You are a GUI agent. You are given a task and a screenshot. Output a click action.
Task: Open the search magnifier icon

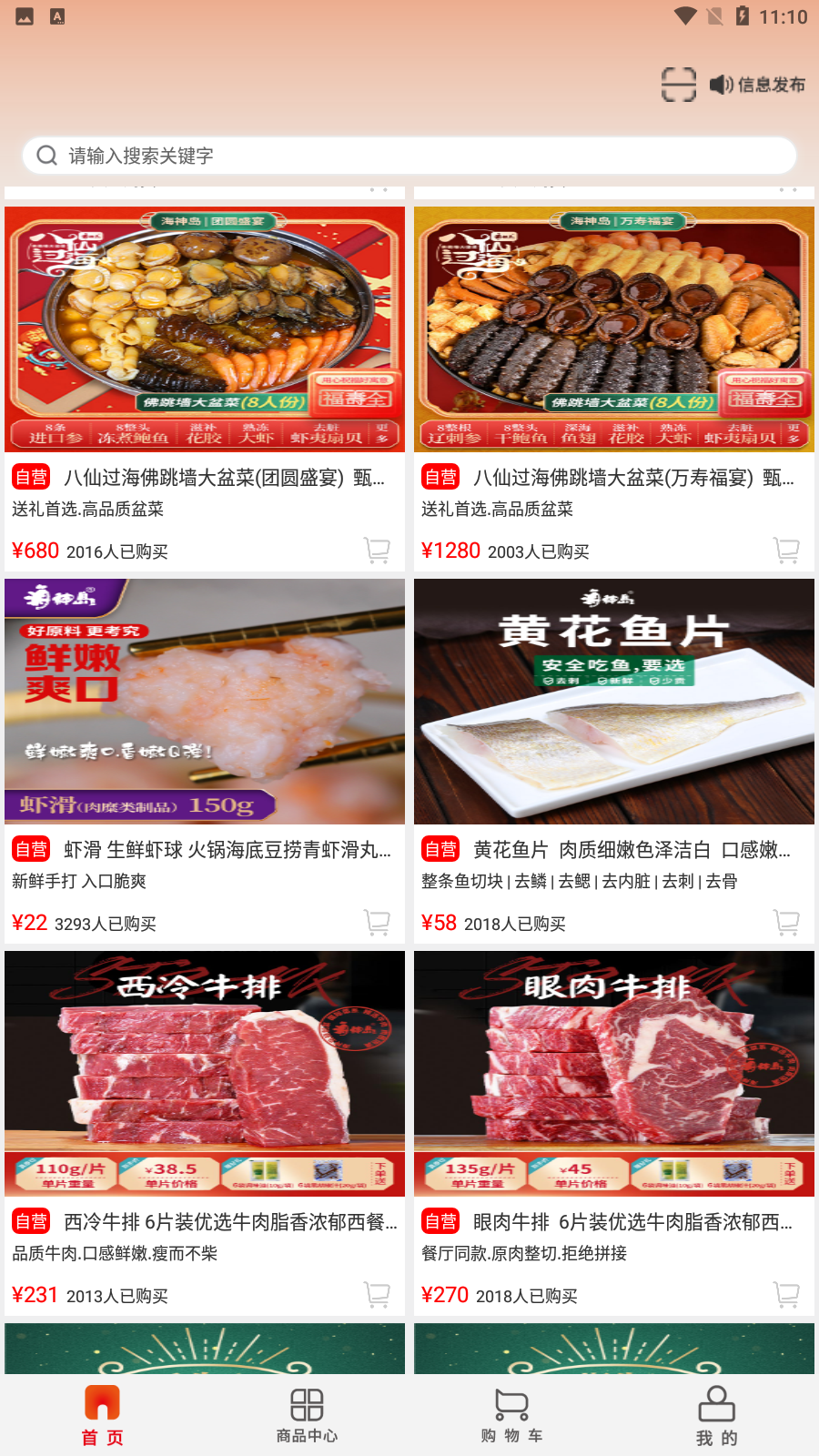tap(46, 155)
